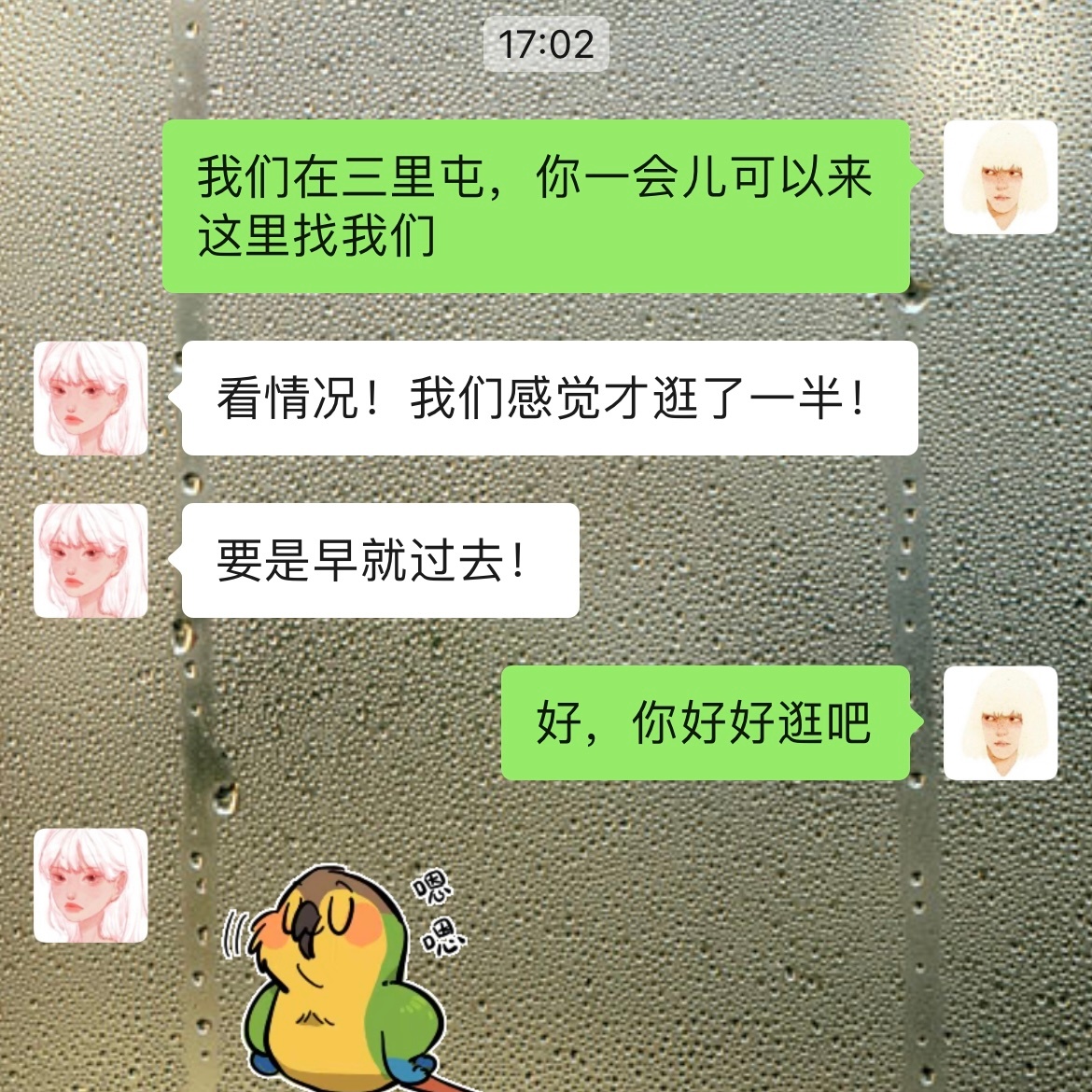This screenshot has height=1092, width=1092.
Task: View profile from avatar beside "要是早就过去！"
Action: [x=91, y=561]
